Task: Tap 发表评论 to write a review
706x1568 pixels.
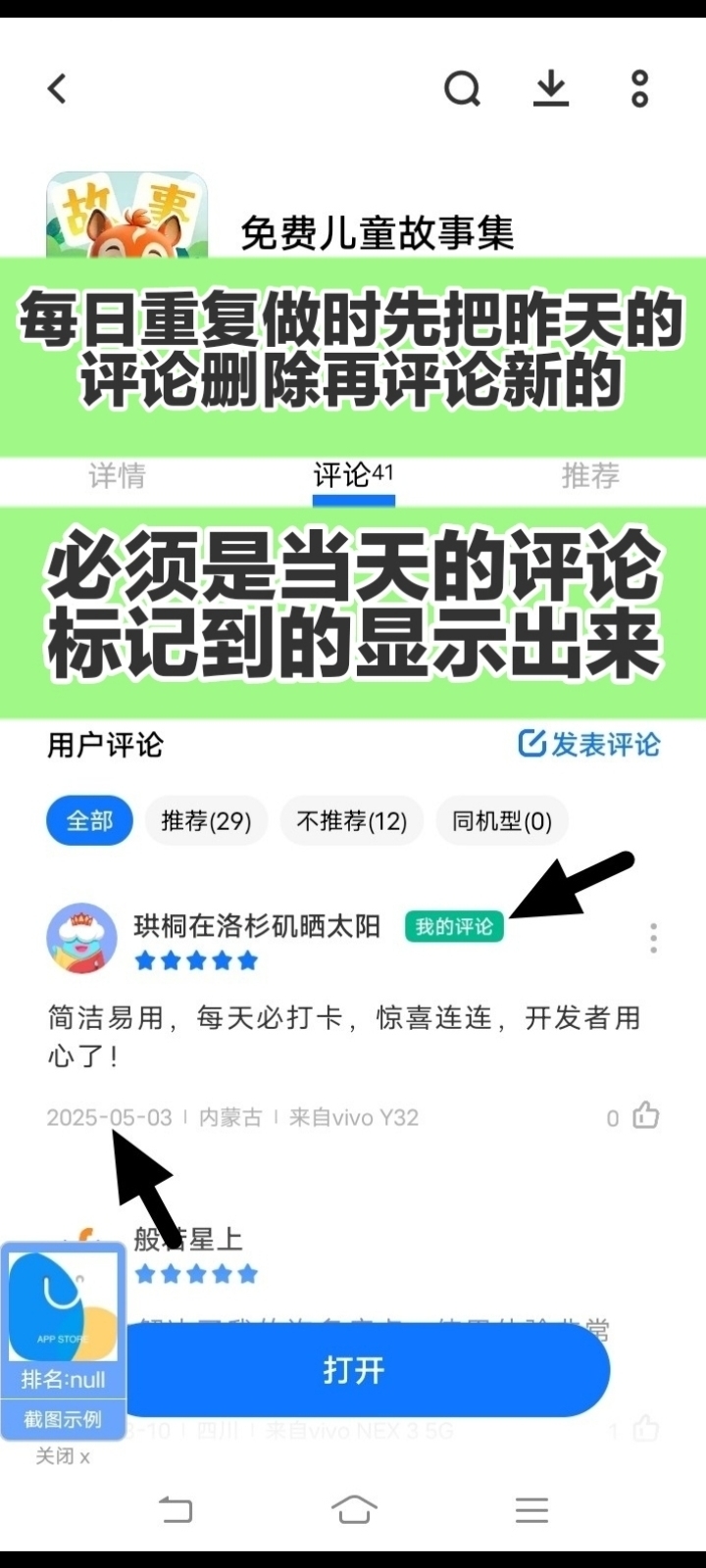Action: click(589, 745)
